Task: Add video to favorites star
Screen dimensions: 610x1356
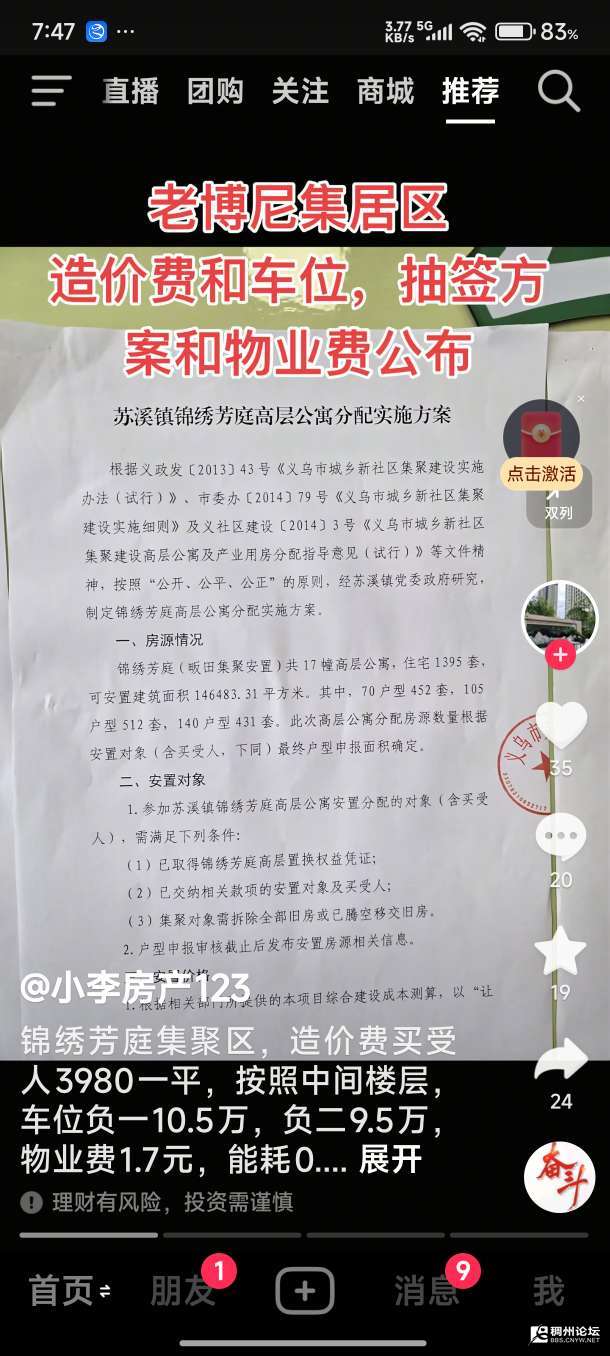Action: [561, 951]
